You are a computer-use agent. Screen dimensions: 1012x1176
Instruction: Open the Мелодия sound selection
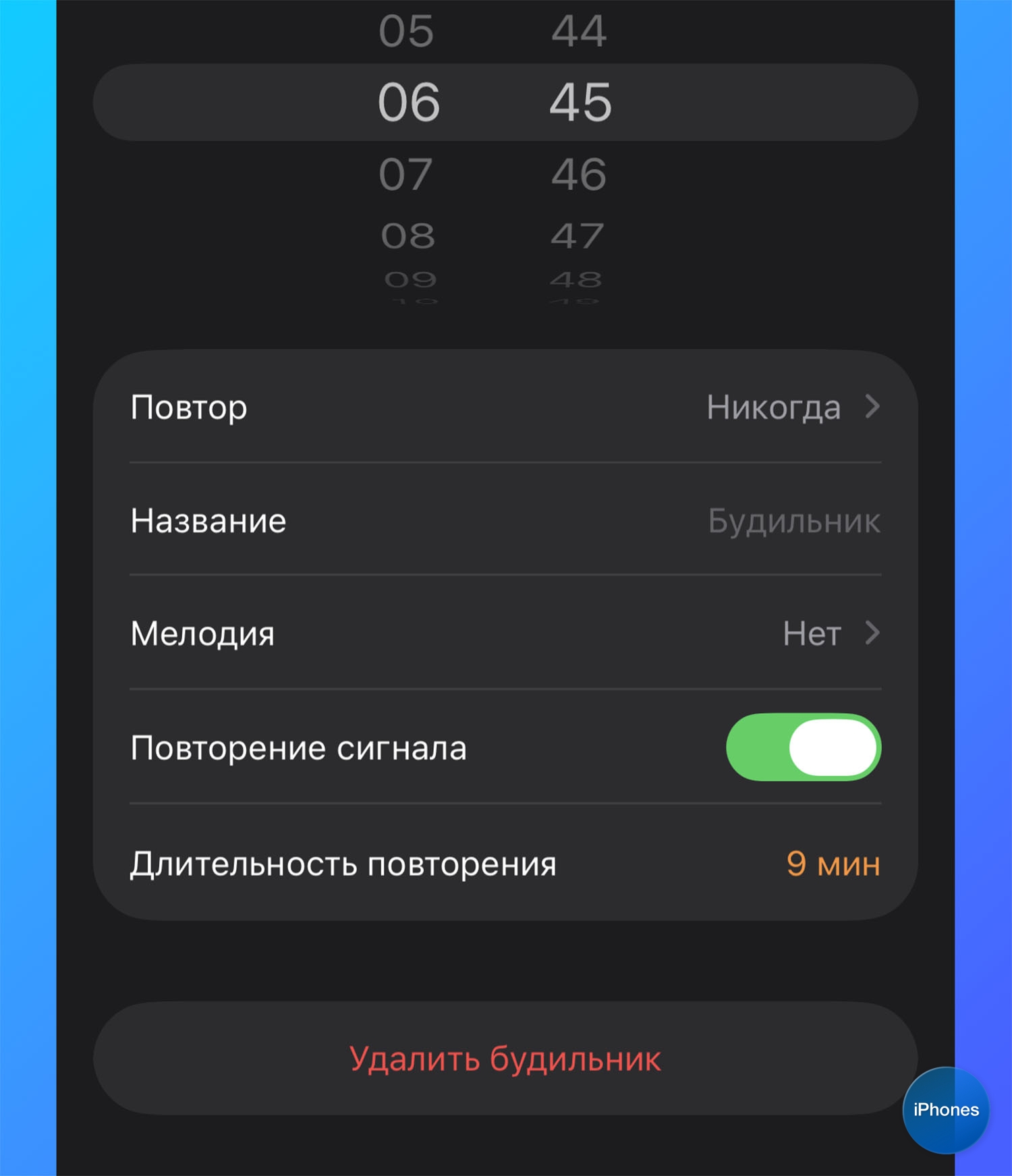[505, 634]
